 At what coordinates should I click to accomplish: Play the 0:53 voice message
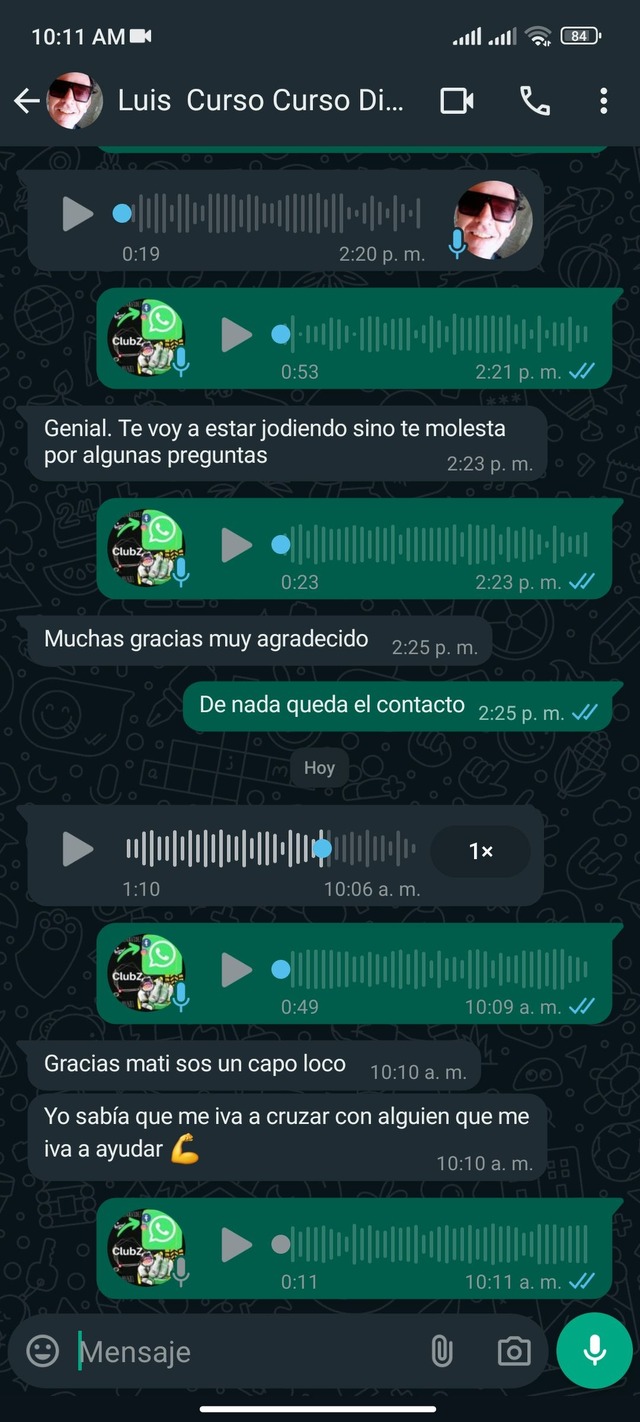coord(236,334)
